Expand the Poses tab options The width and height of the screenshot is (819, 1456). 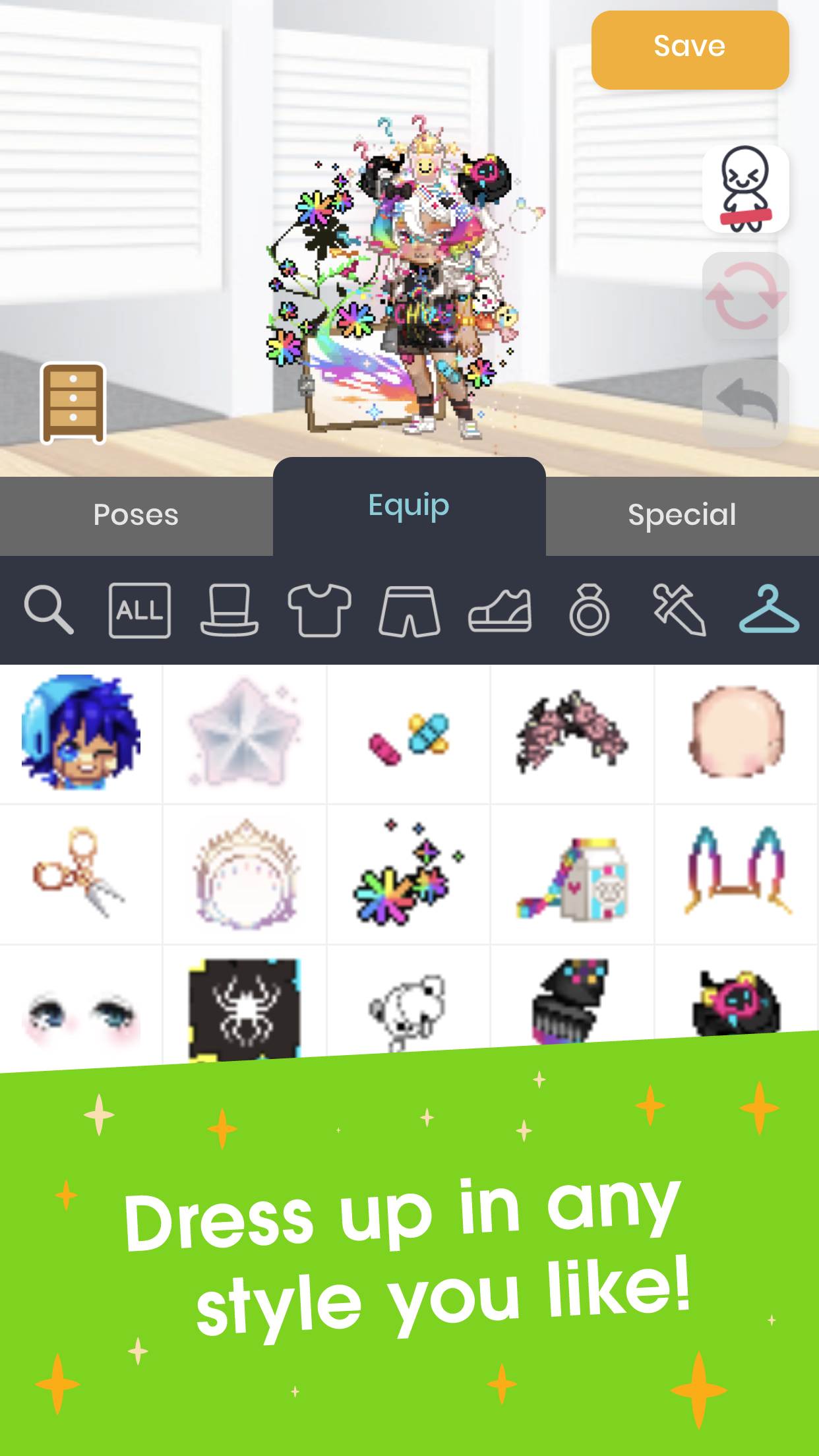click(x=135, y=516)
